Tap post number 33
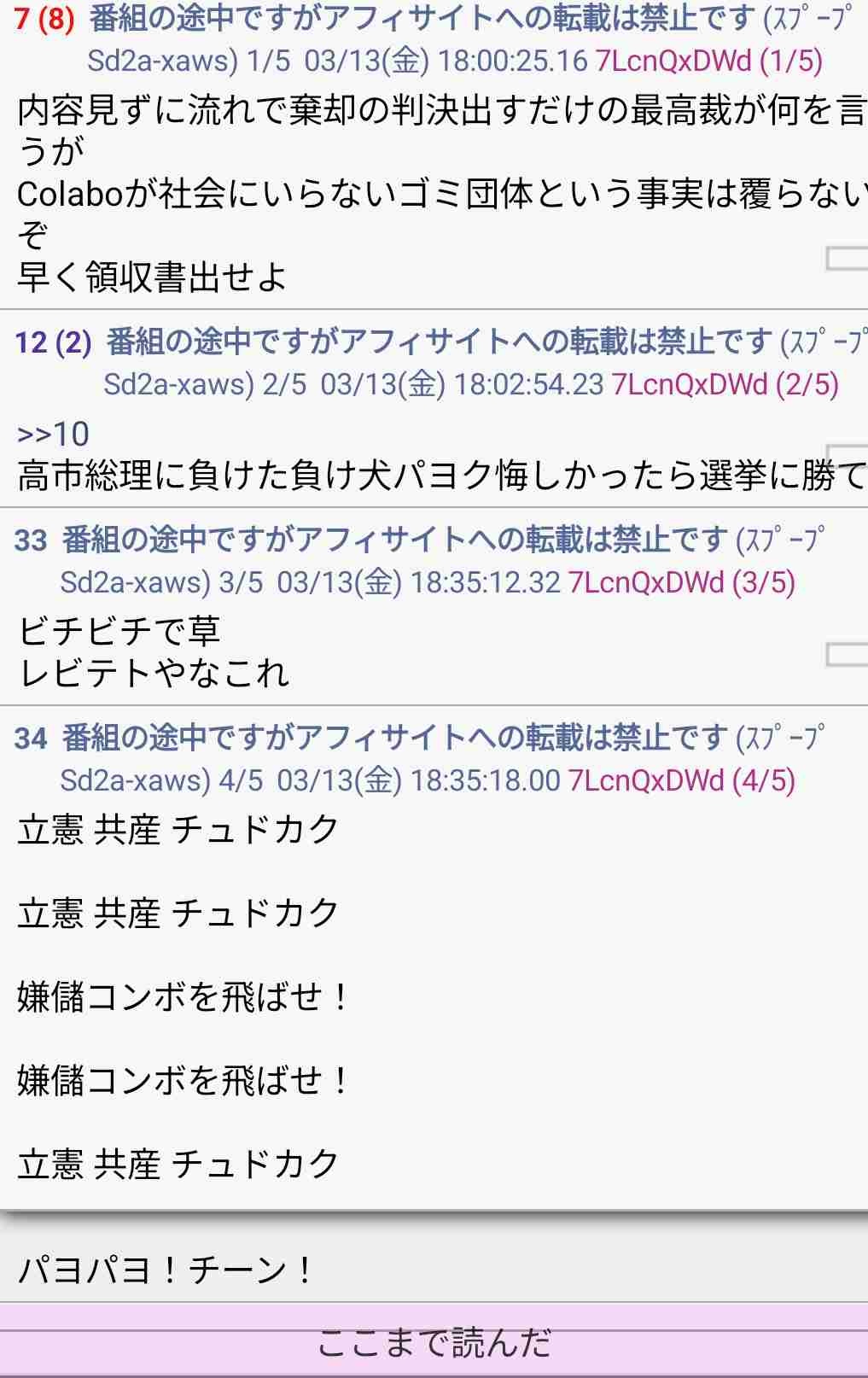868x1378 pixels. pos(31,540)
